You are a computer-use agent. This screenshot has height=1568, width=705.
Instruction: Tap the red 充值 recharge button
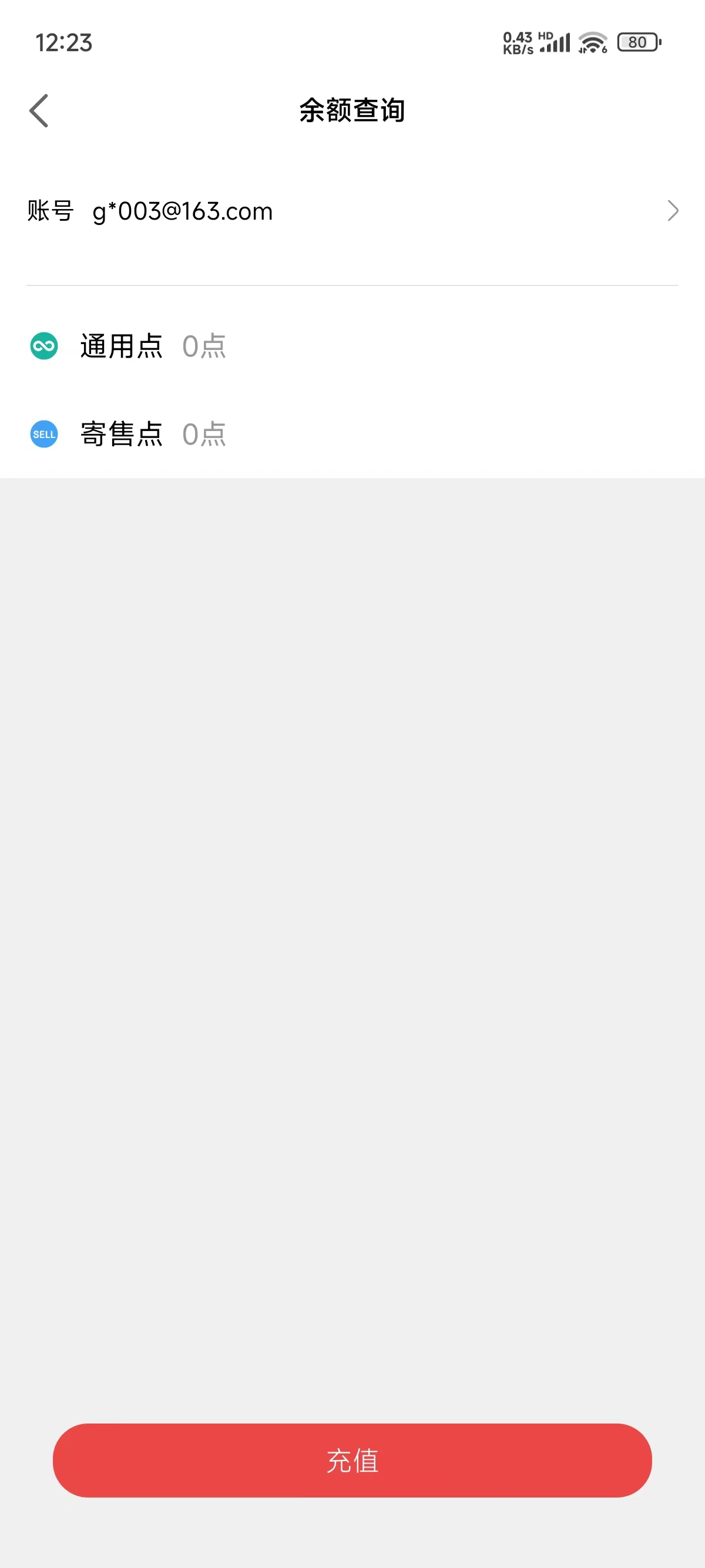352,1461
